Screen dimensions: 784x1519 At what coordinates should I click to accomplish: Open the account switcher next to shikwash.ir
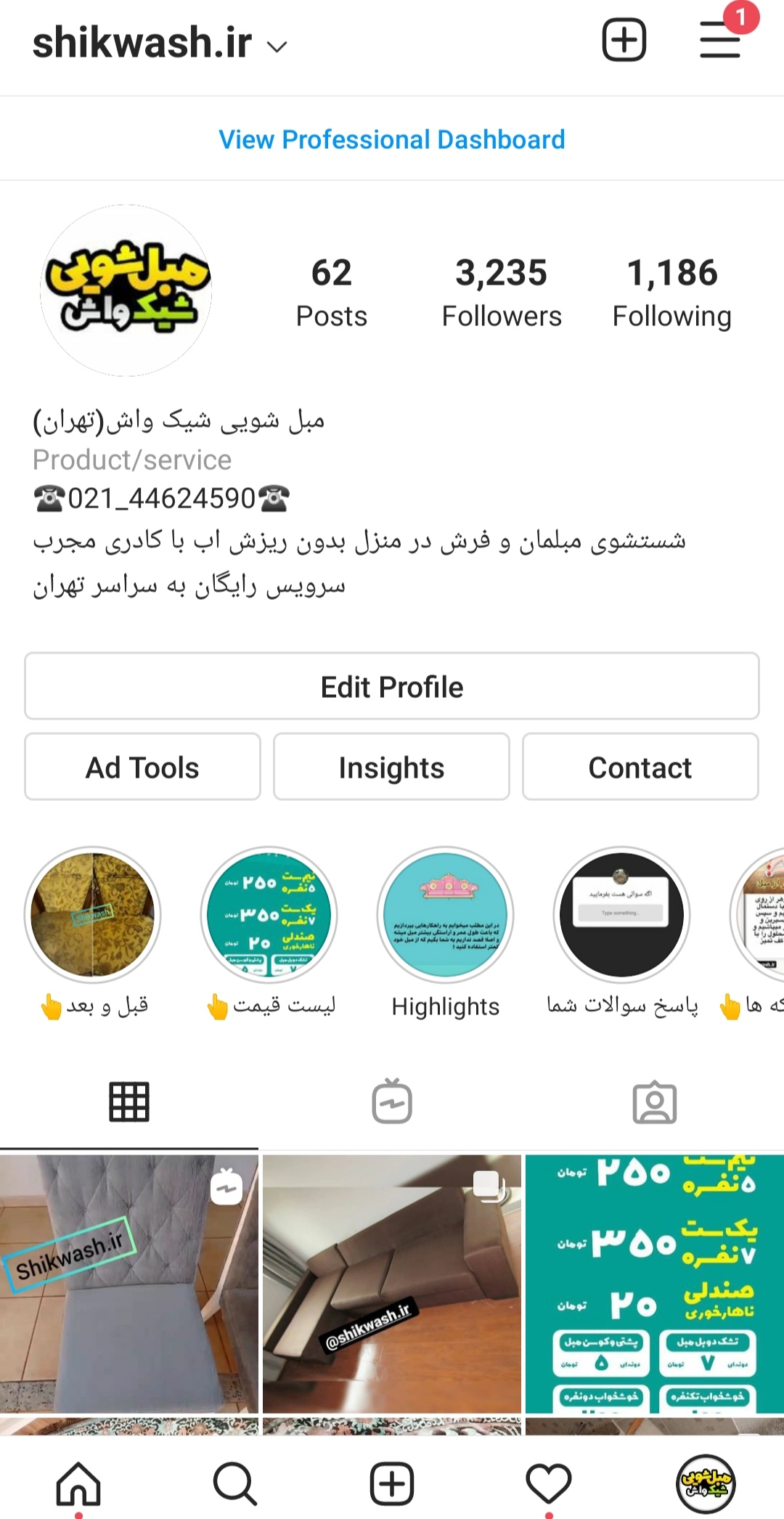coord(277,46)
